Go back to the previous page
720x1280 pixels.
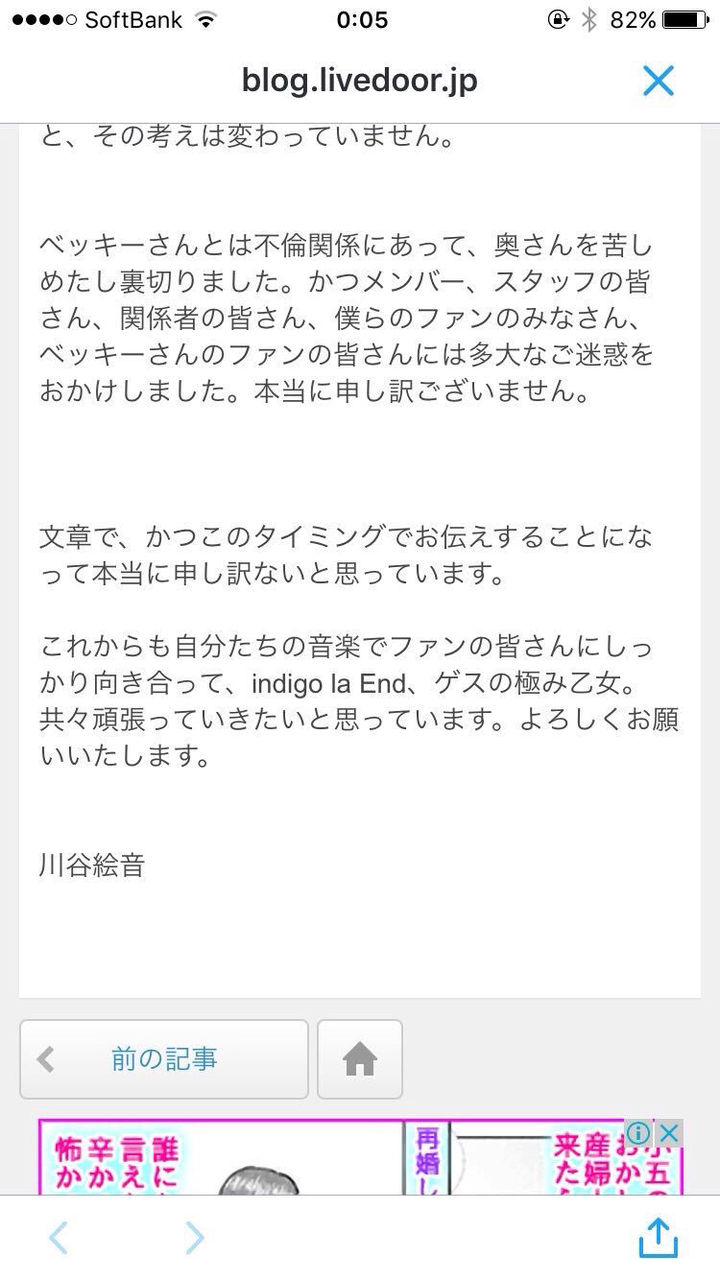pyautogui.click(x=58, y=1238)
